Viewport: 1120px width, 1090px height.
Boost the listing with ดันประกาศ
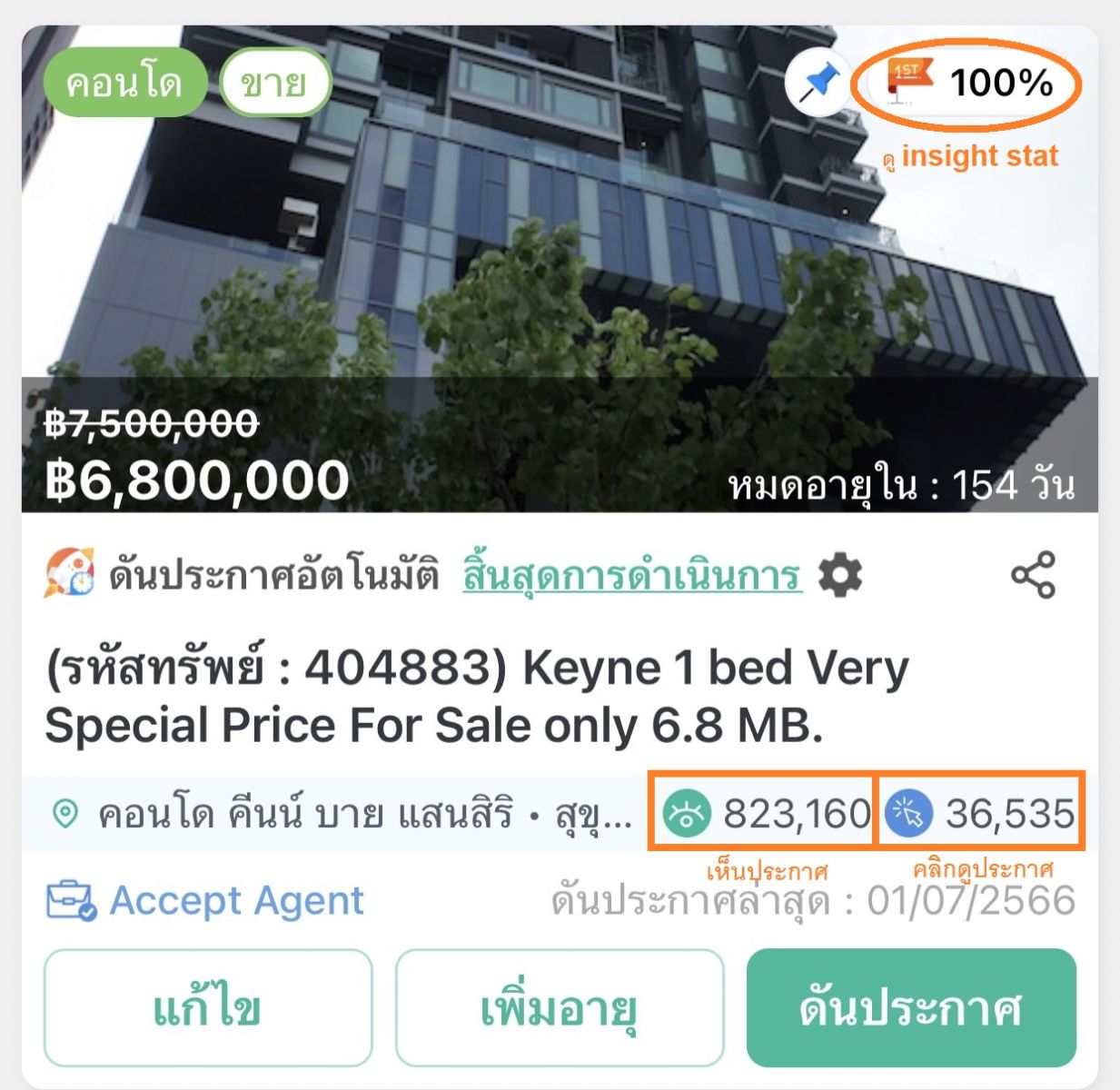point(911,1008)
